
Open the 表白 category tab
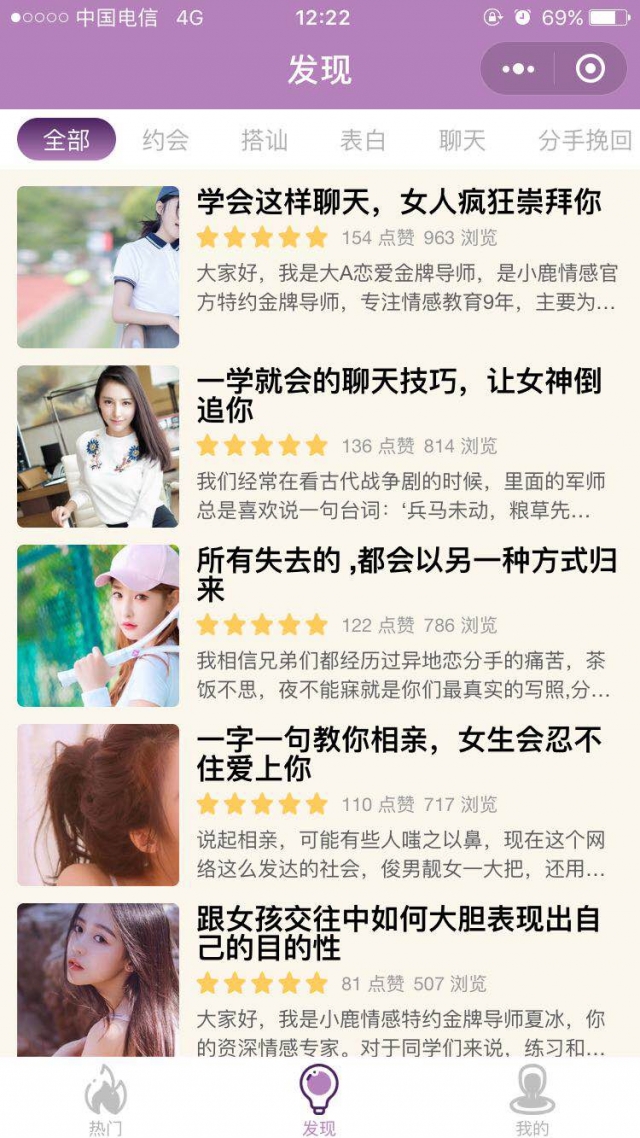tap(362, 140)
